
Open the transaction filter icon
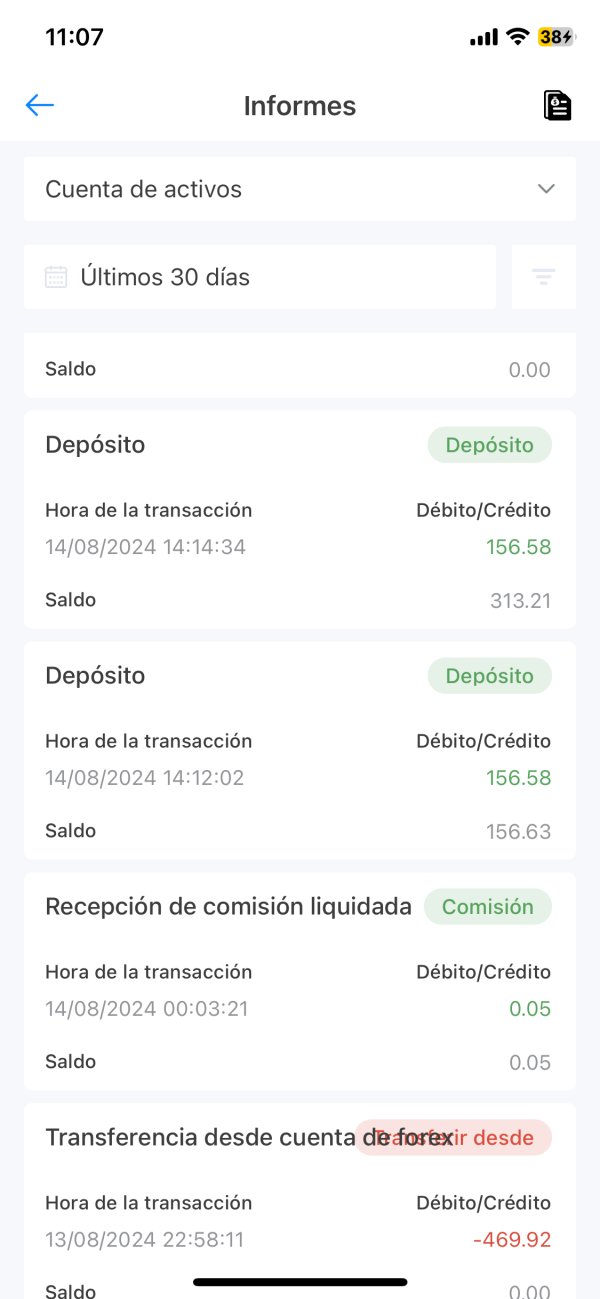(x=543, y=277)
